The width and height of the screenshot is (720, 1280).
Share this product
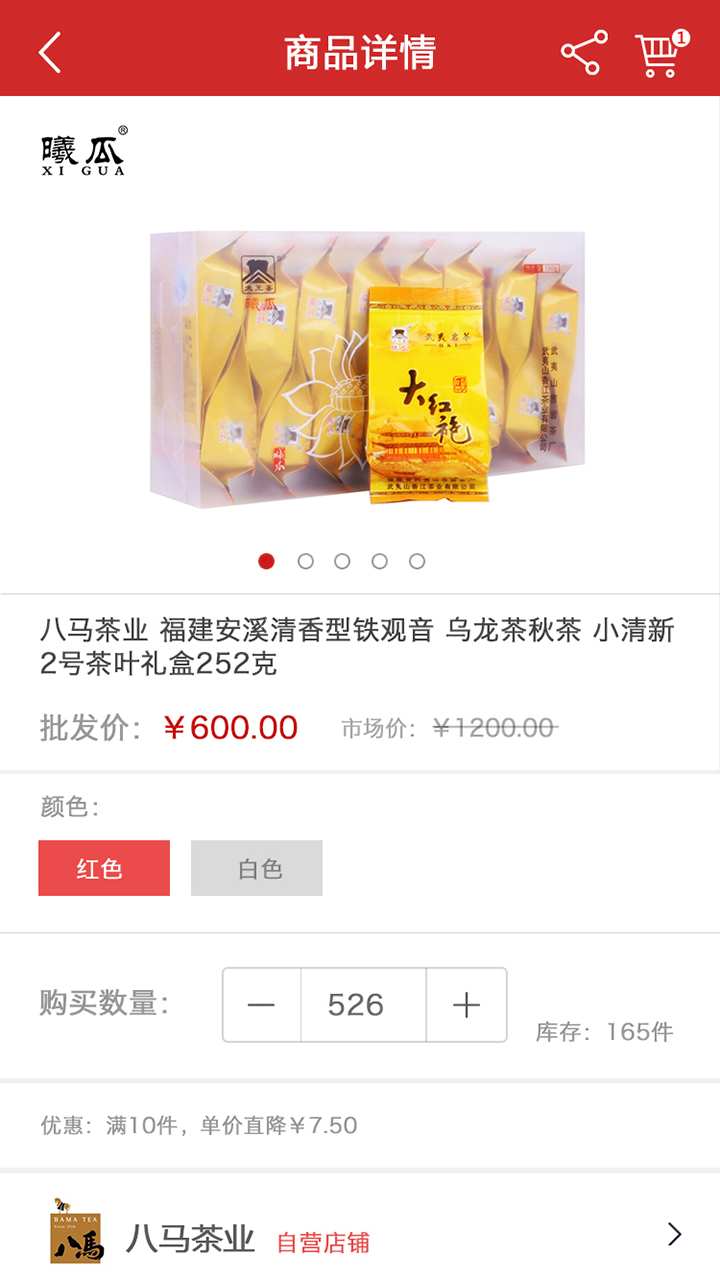[x=584, y=52]
